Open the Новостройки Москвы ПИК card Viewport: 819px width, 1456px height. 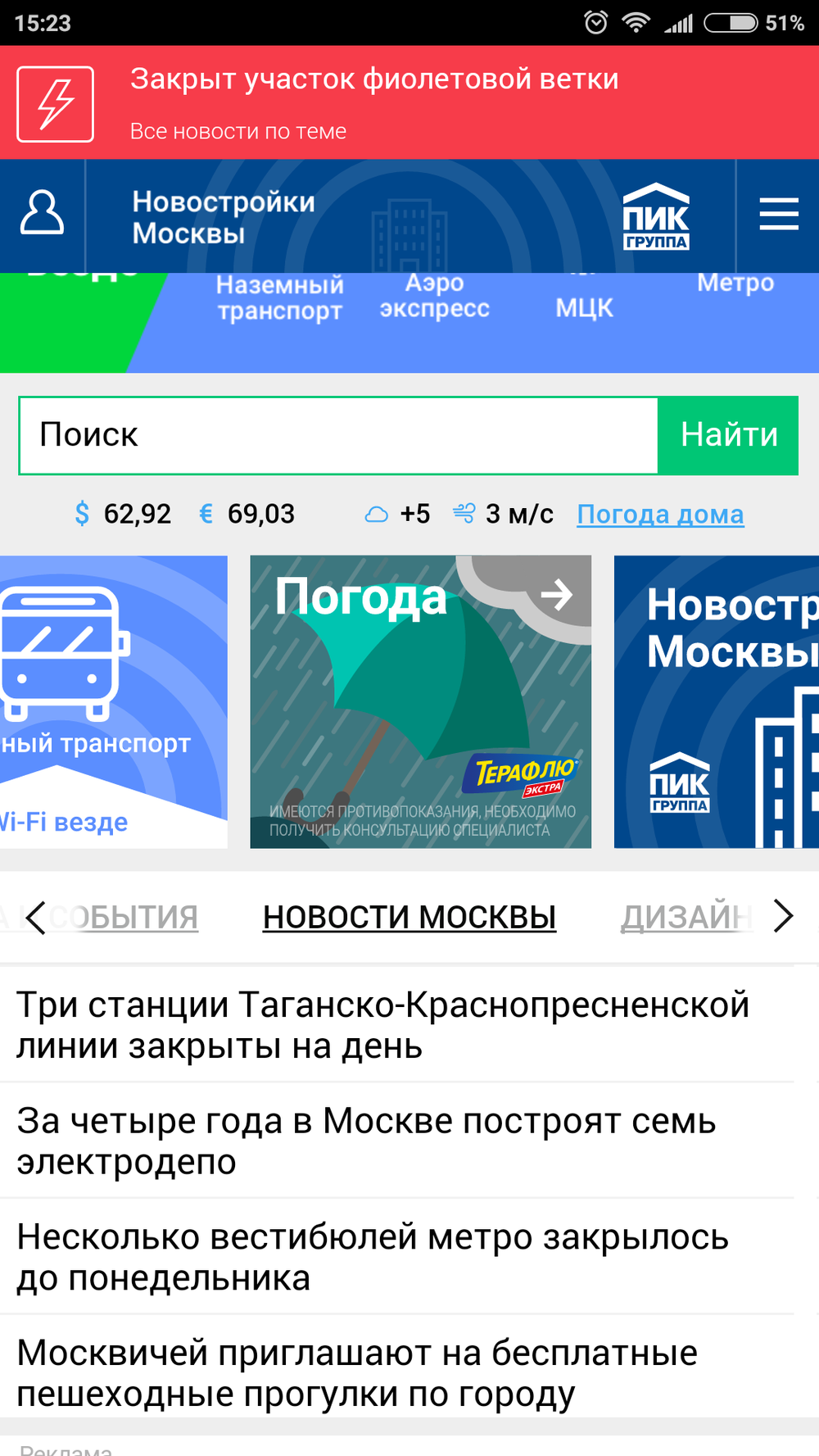(x=717, y=701)
